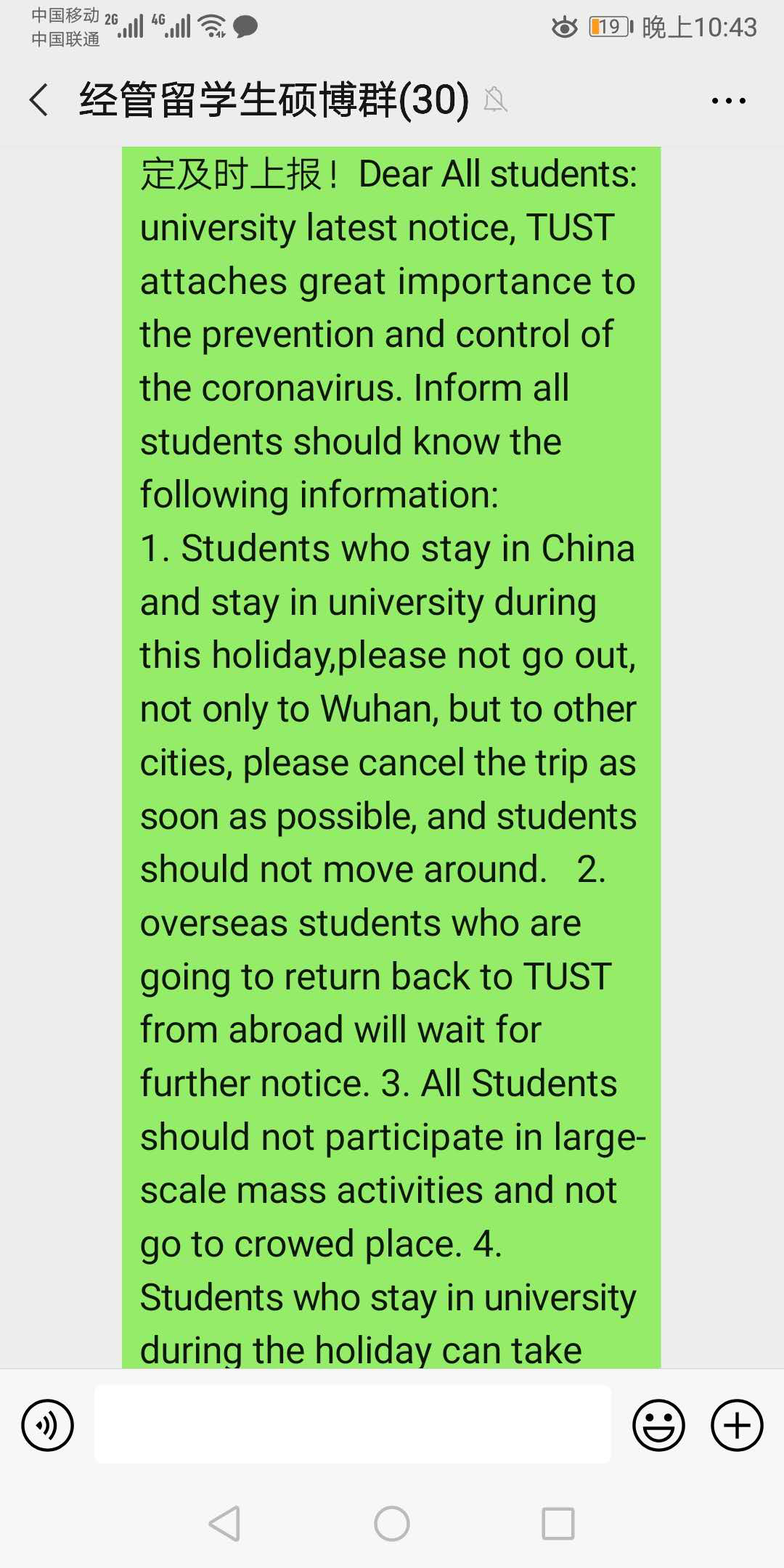Open the chat info three-dot menu
Viewport: 784px width, 1568px height.
click(x=728, y=101)
